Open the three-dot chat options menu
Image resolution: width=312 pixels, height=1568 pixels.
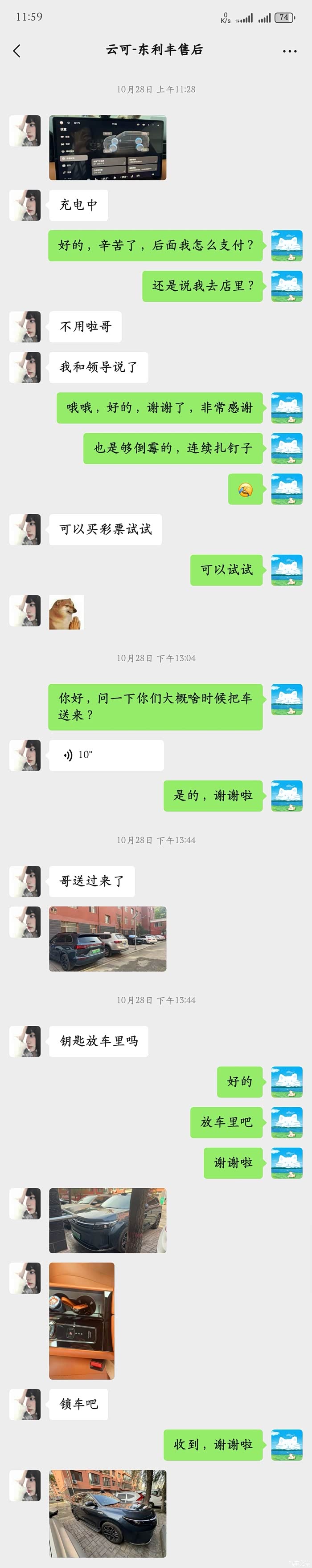pos(290,51)
